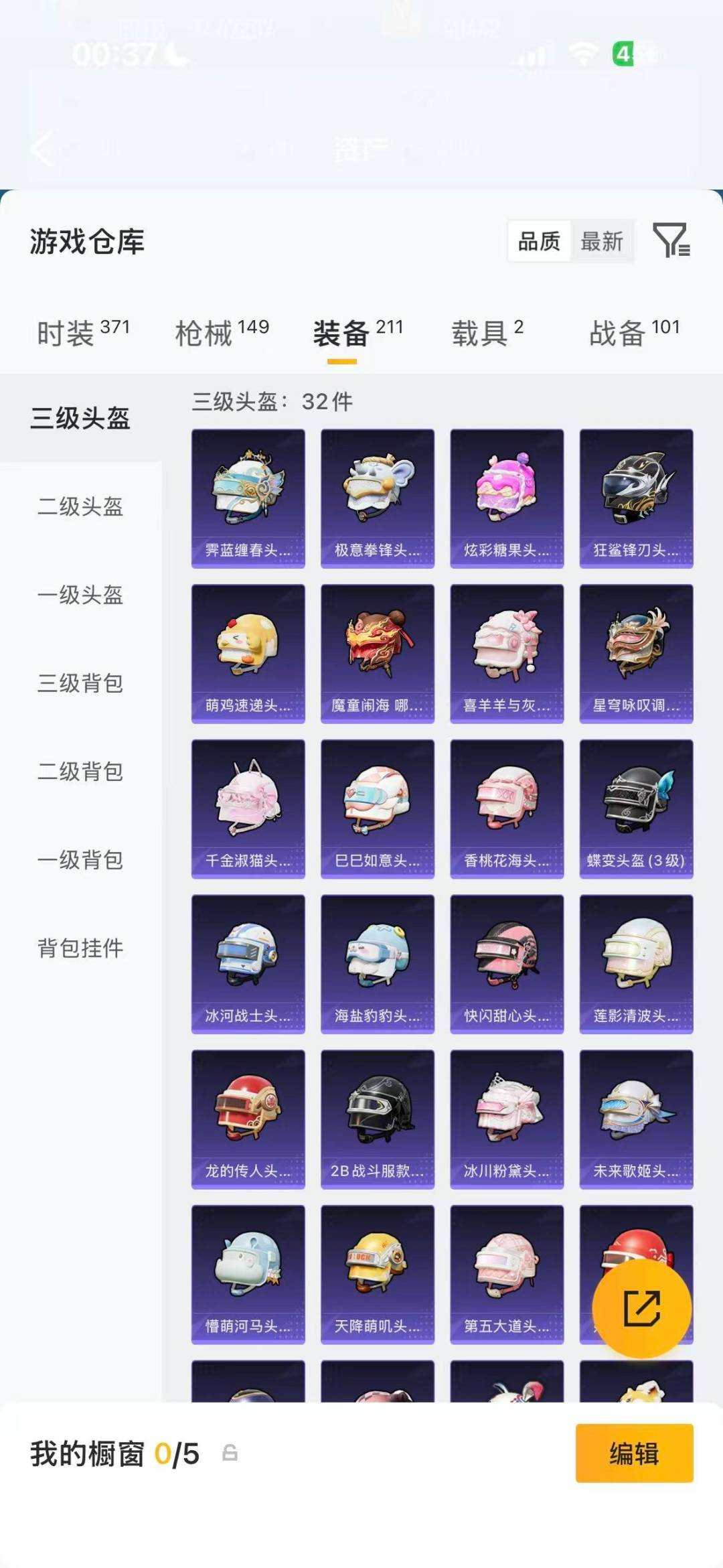Select 二级头盔 in the sidebar
The image size is (723, 1568).
tap(80, 508)
